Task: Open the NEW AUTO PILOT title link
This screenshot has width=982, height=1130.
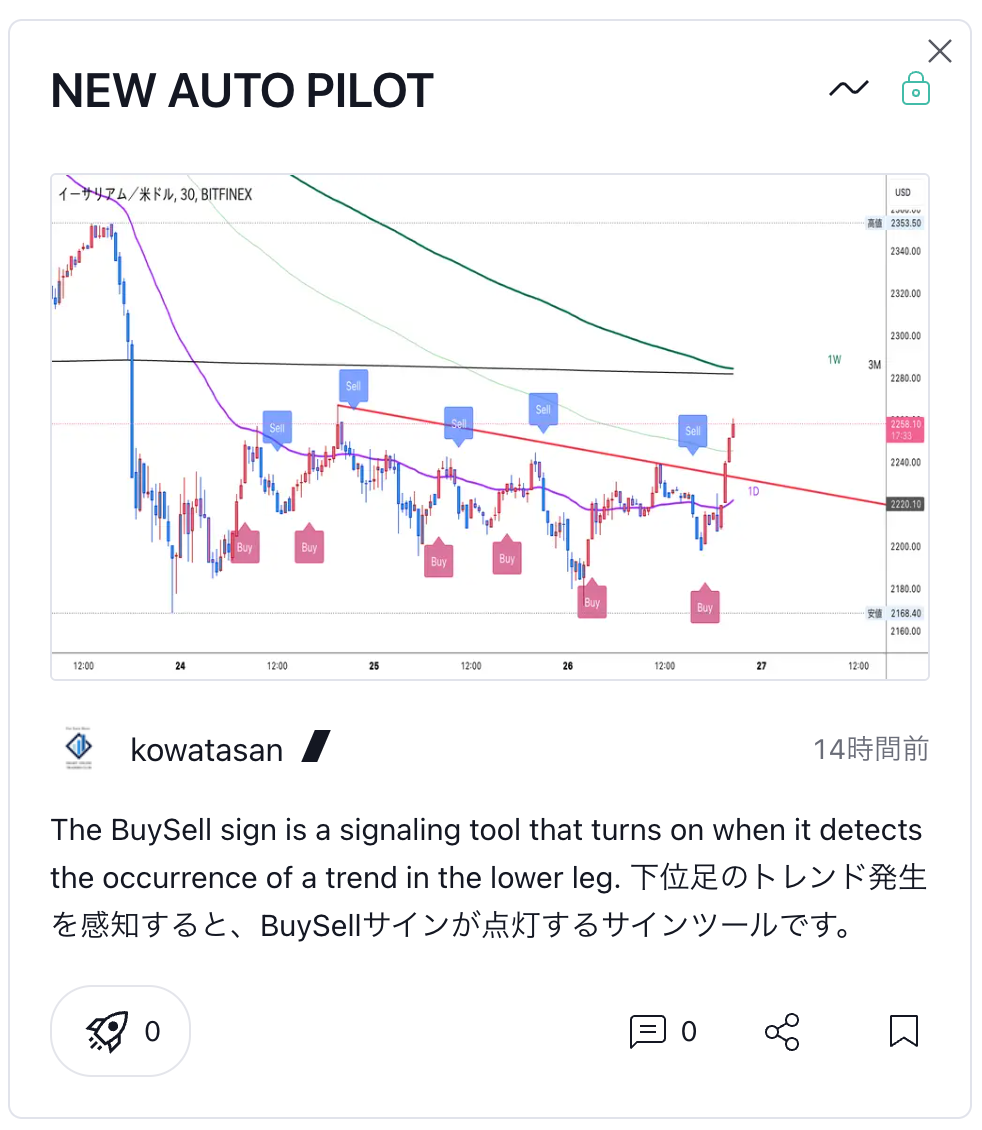Action: point(242,90)
